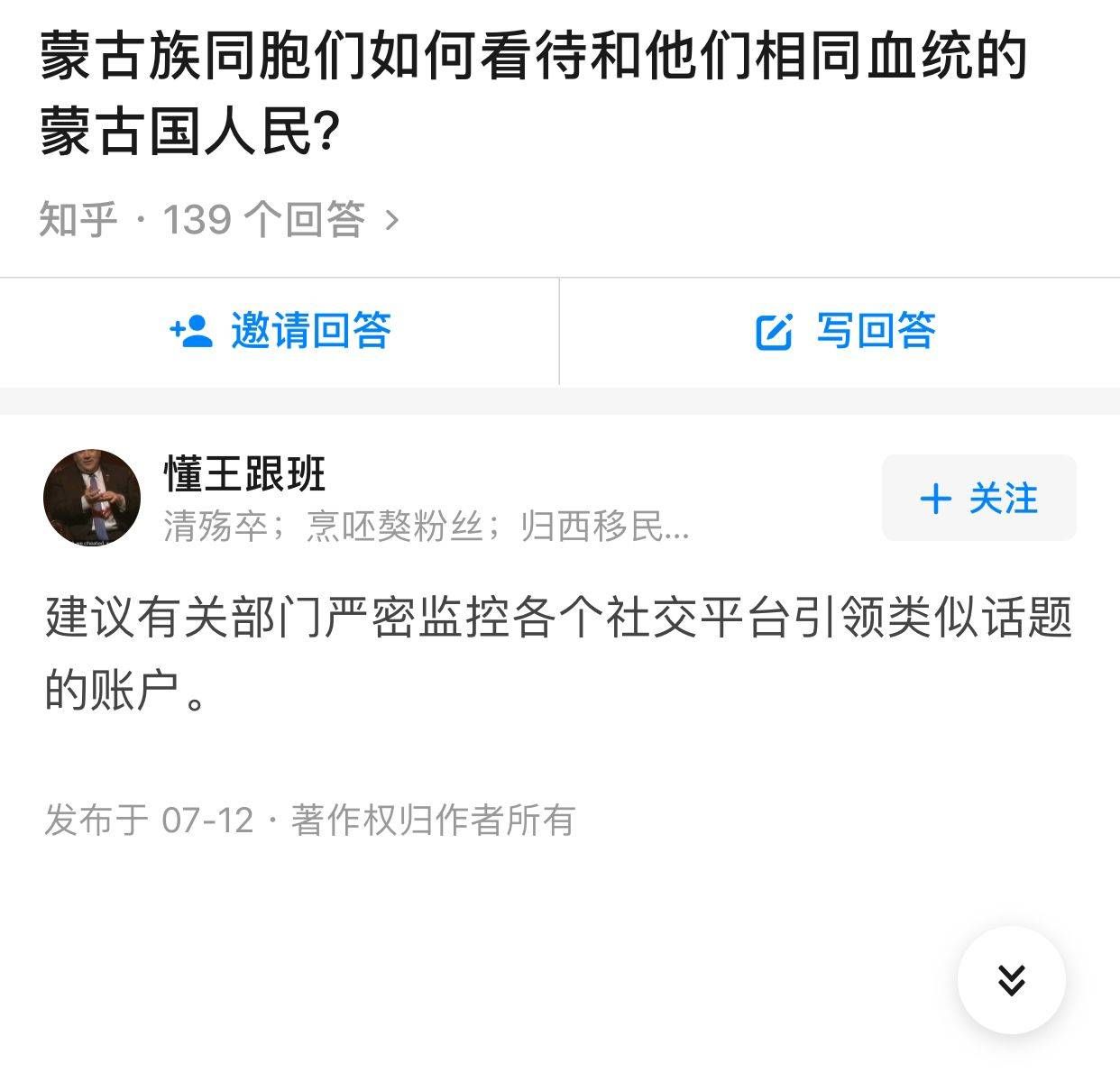1120x1091 pixels.
Task: Tap the double-chevron down floating button
Action: point(1011,979)
